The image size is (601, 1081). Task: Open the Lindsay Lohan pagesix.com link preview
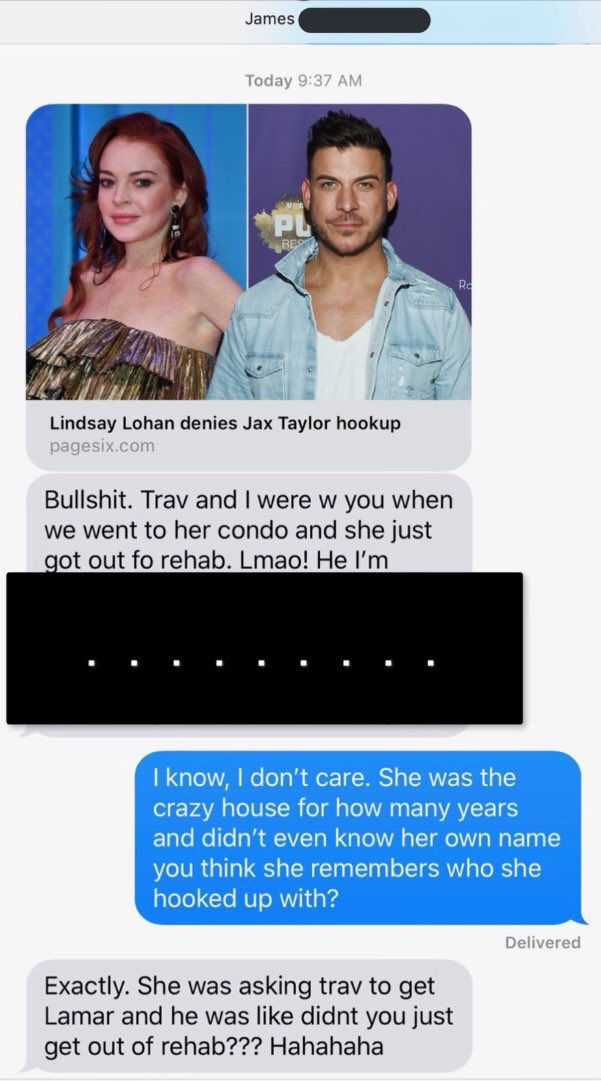pos(248,287)
